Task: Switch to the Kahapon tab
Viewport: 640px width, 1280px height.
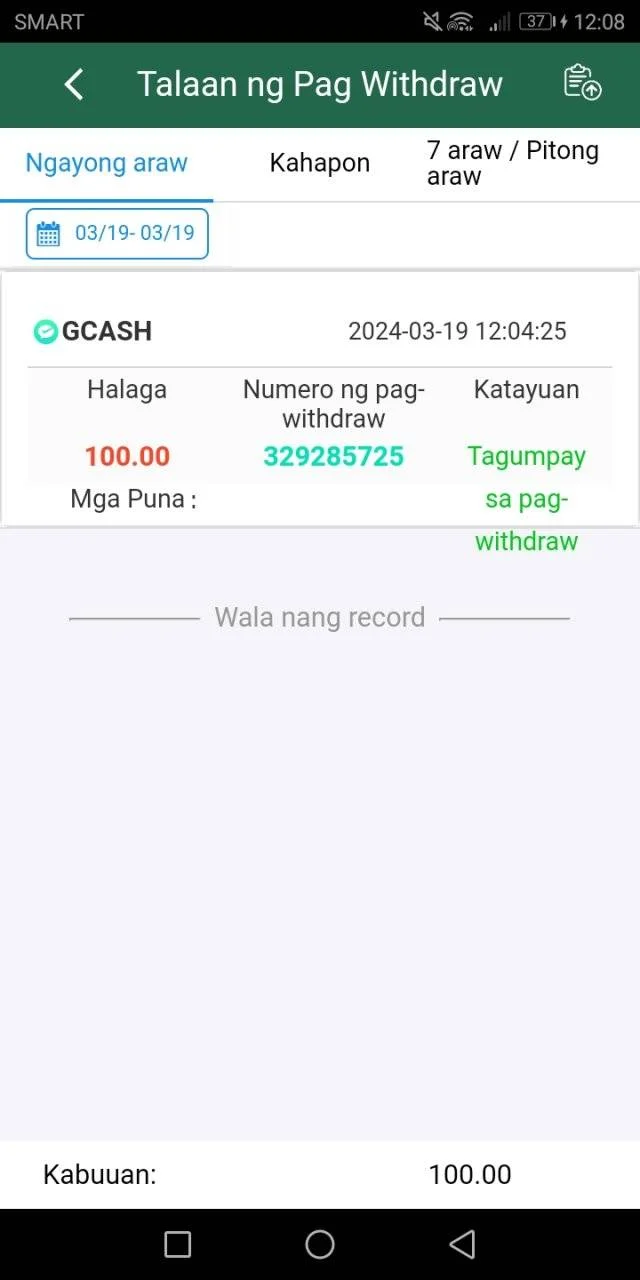Action: 320,164
